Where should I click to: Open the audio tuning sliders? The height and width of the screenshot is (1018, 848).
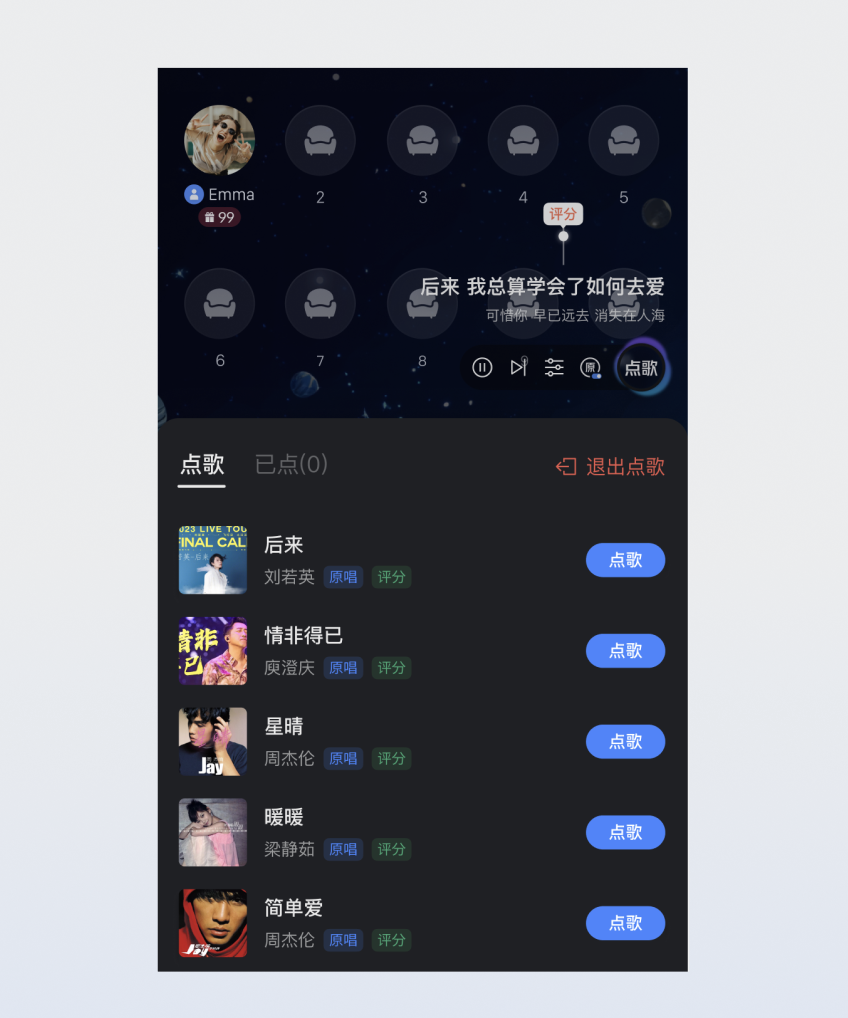(x=554, y=368)
